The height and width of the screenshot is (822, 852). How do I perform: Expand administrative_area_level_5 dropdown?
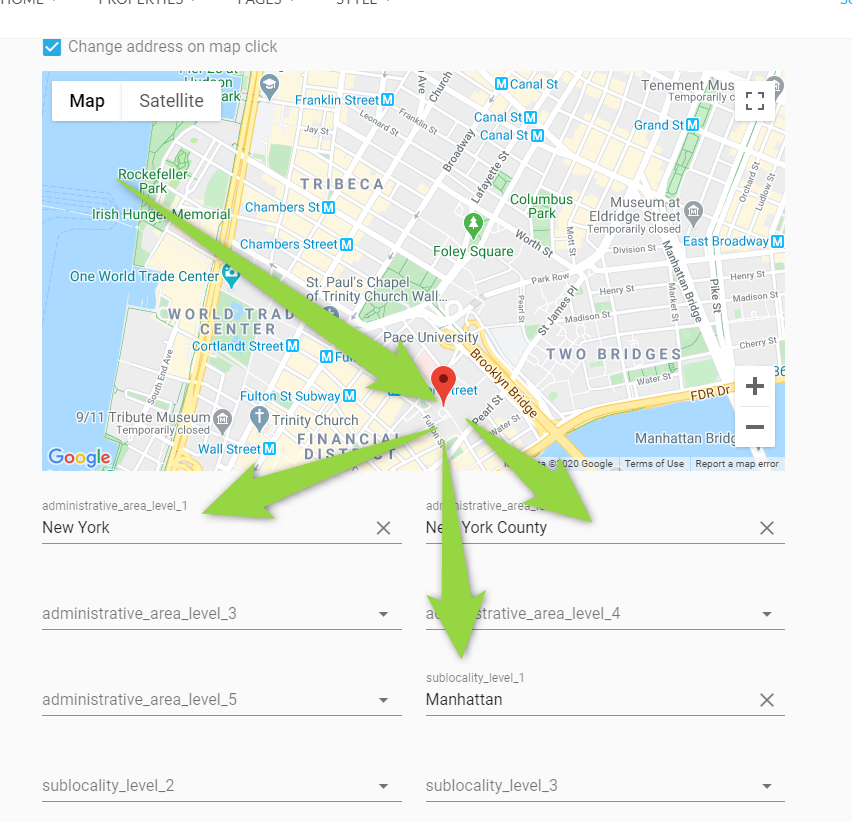tap(383, 700)
